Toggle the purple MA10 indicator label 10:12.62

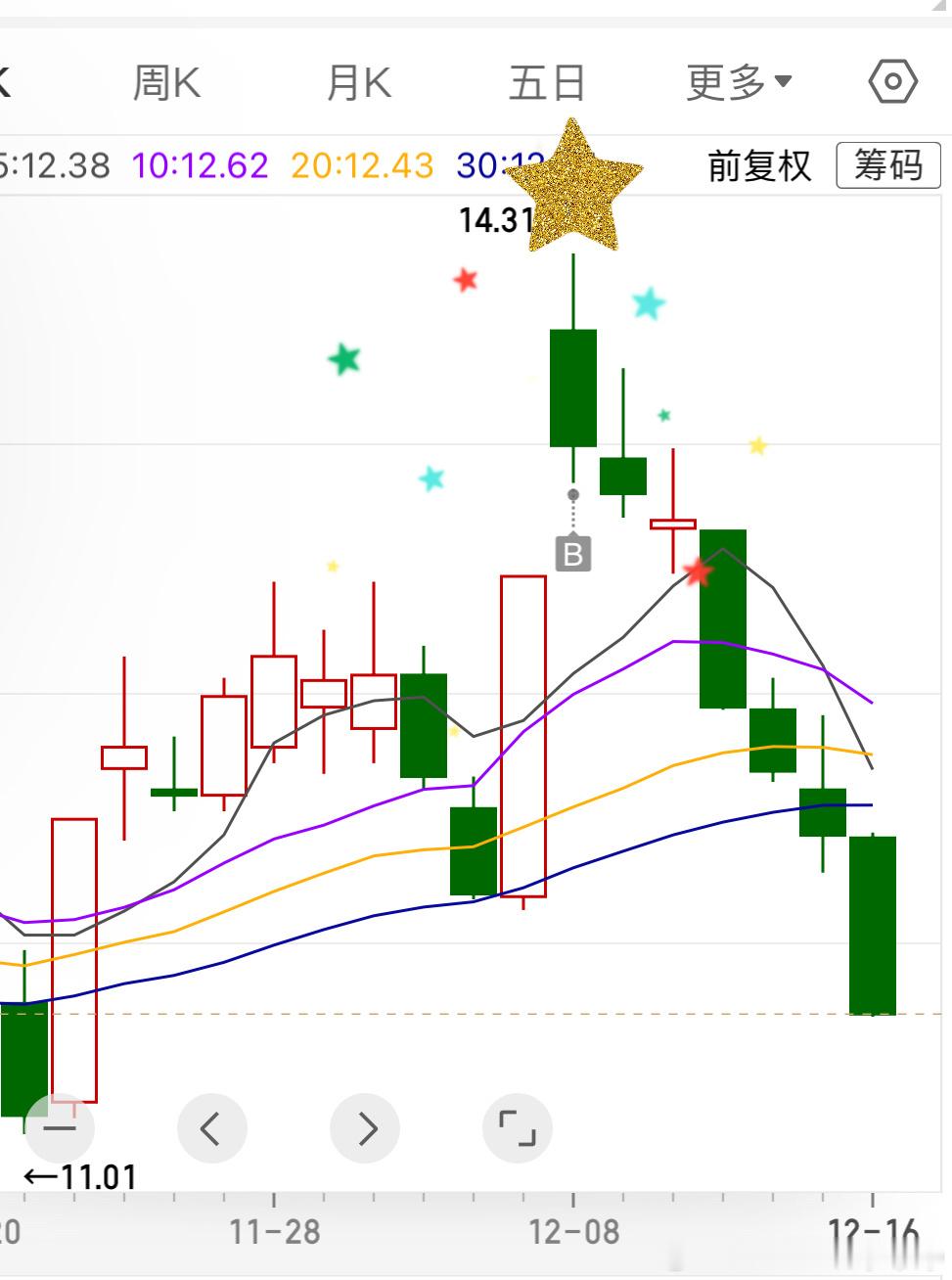tap(201, 165)
